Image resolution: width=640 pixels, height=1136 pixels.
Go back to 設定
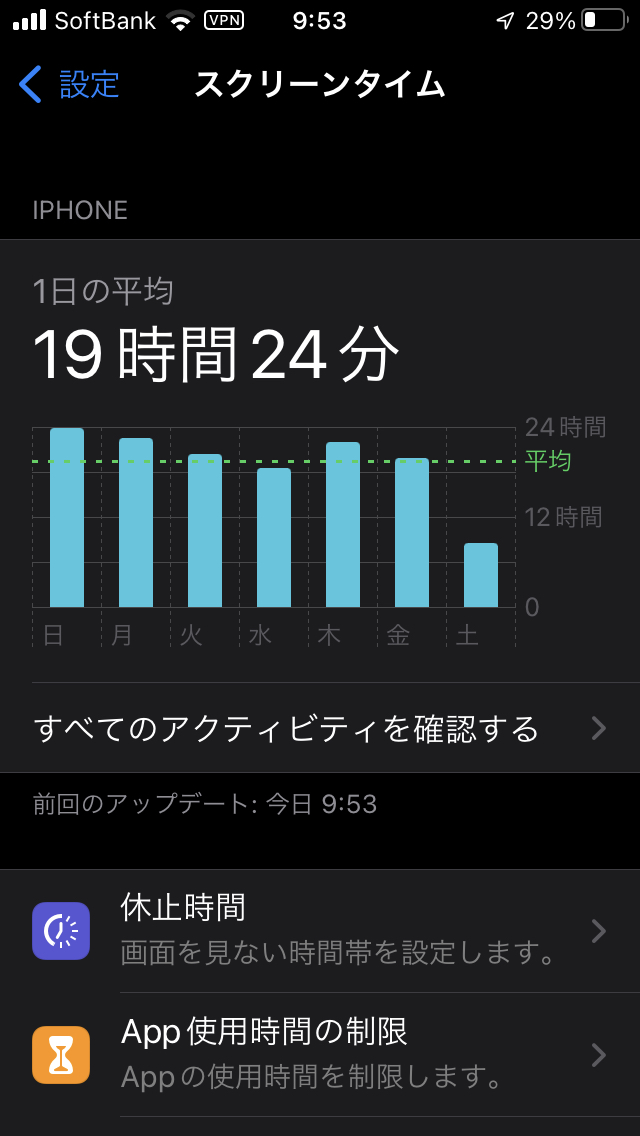(70, 85)
